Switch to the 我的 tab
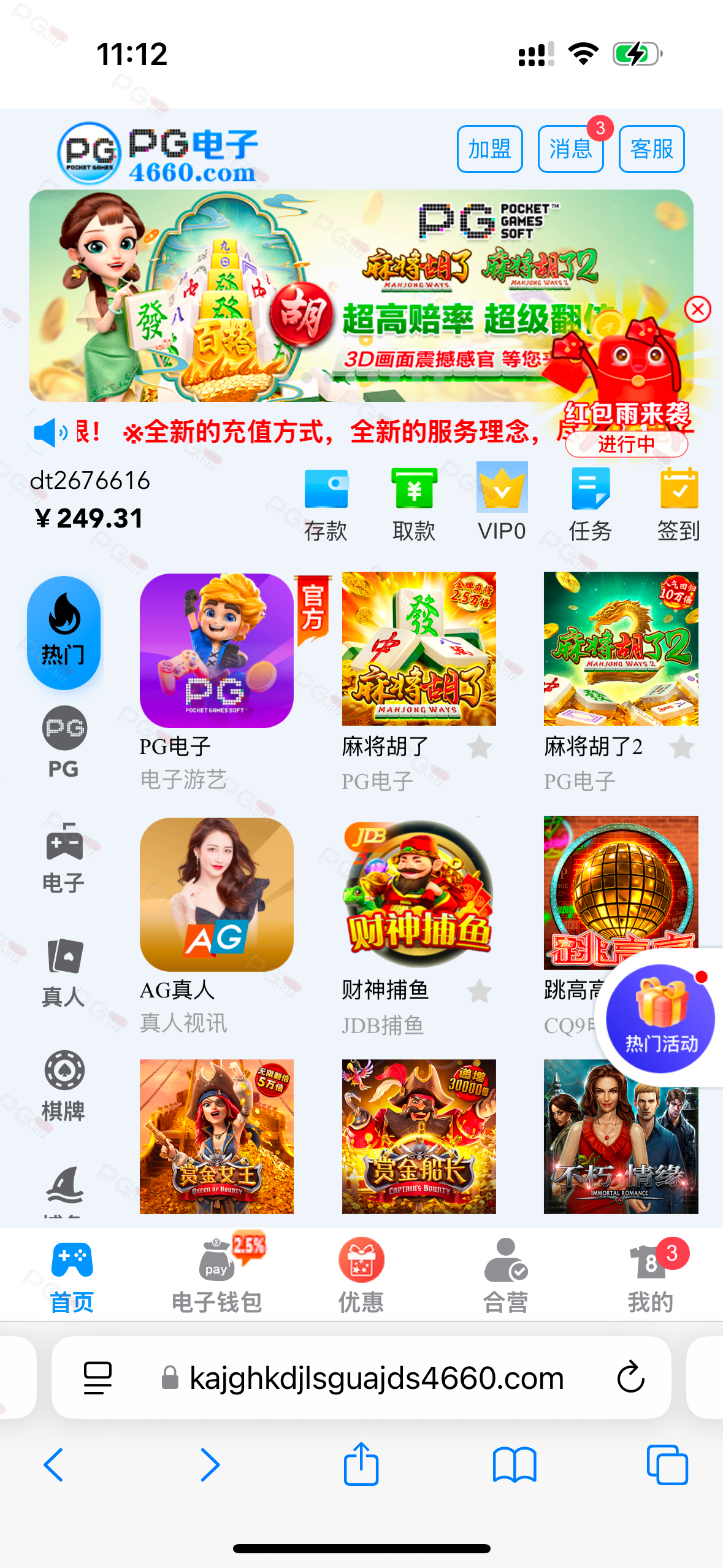 click(651, 1275)
